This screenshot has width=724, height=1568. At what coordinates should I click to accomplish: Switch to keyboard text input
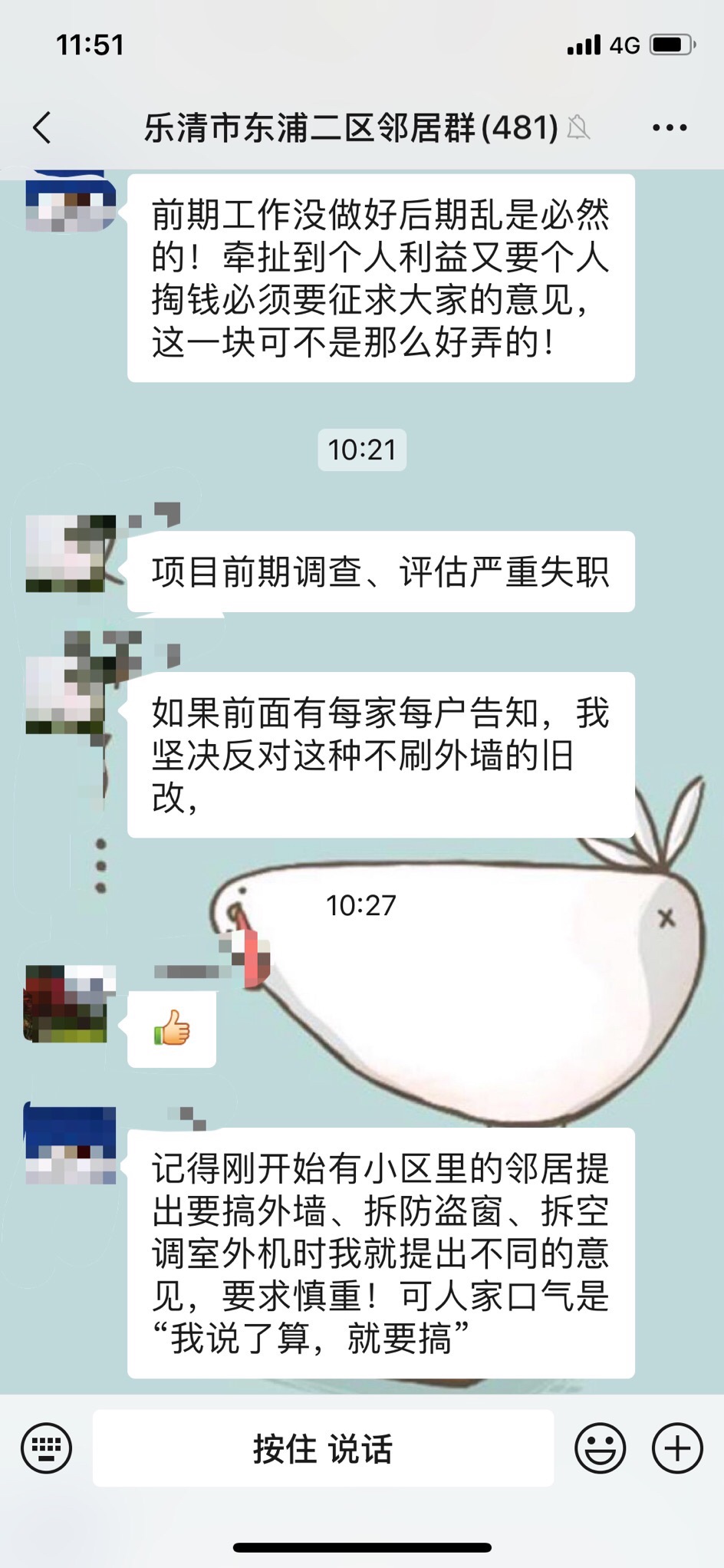[47, 1448]
